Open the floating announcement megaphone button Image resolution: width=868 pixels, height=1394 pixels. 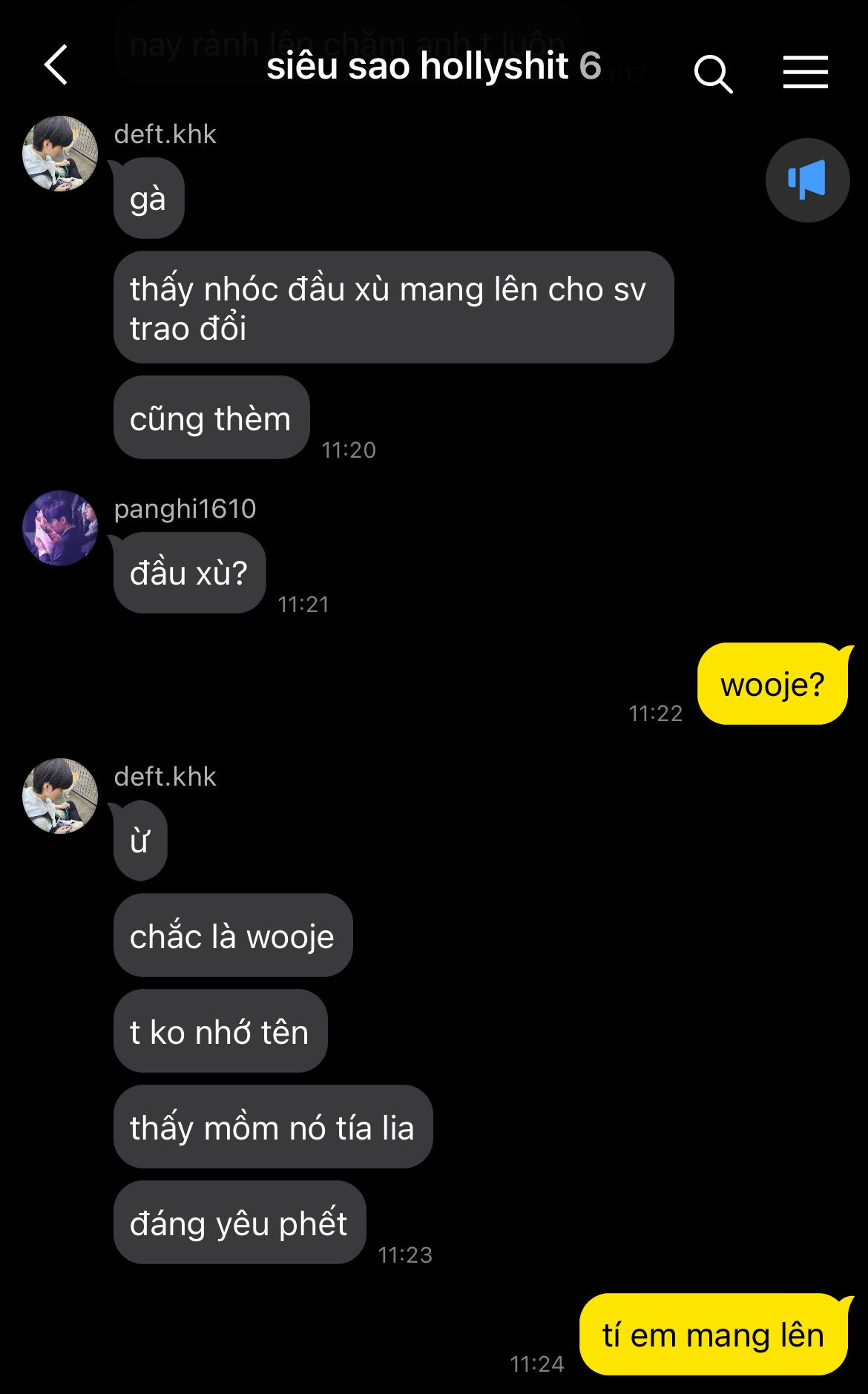(807, 180)
